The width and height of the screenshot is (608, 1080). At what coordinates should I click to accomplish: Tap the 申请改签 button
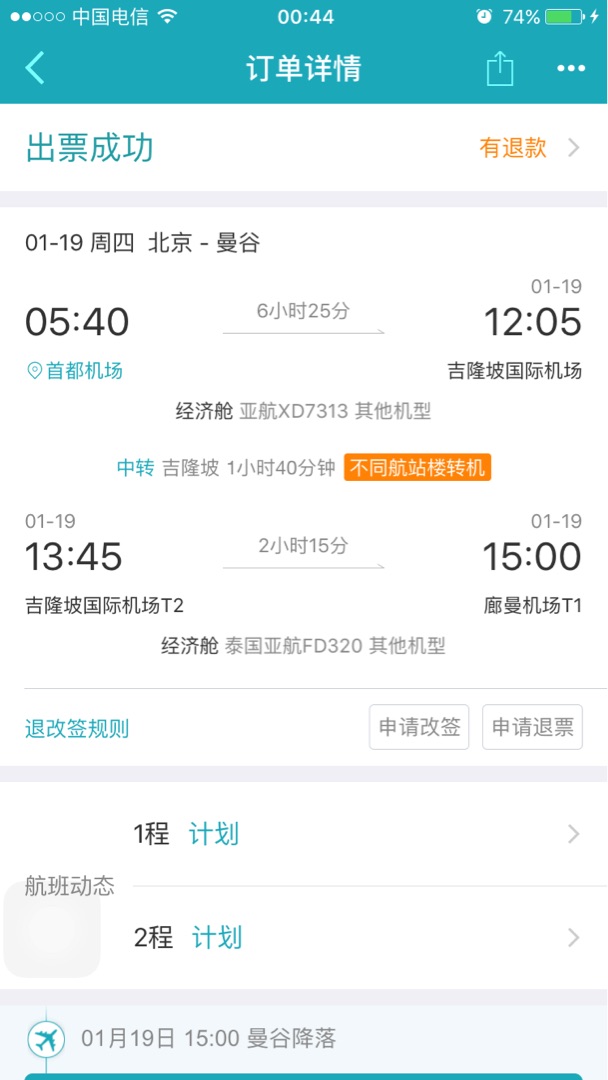pyautogui.click(x=419, y=727)
